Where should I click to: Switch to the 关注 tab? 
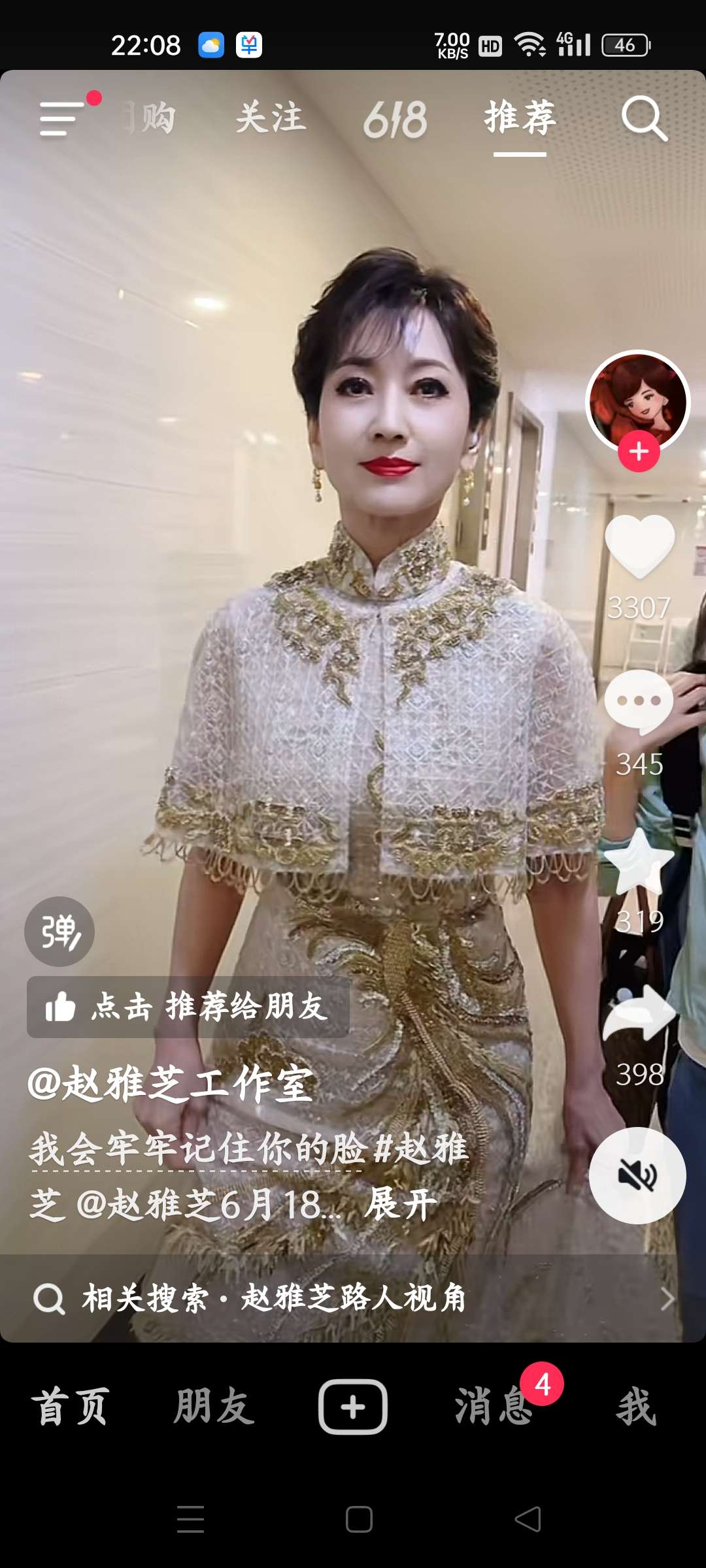point(271,119)
